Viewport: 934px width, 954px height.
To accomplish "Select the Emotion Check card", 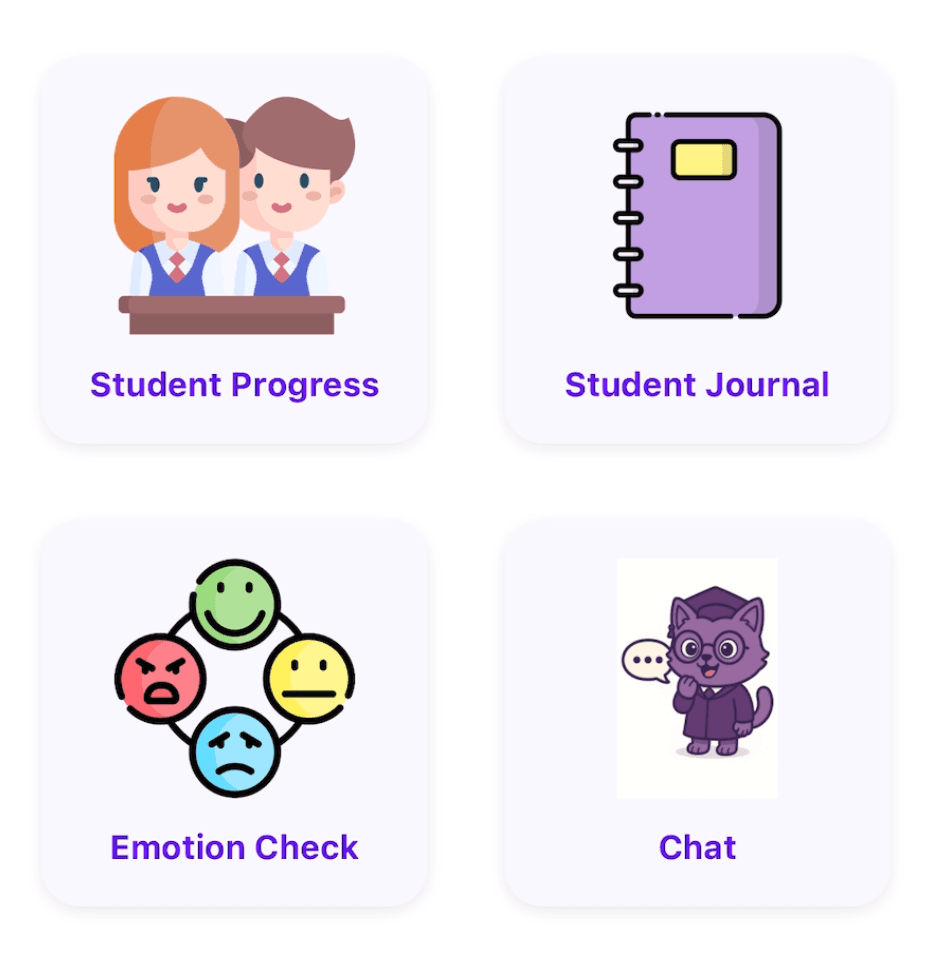I will 234,712.
